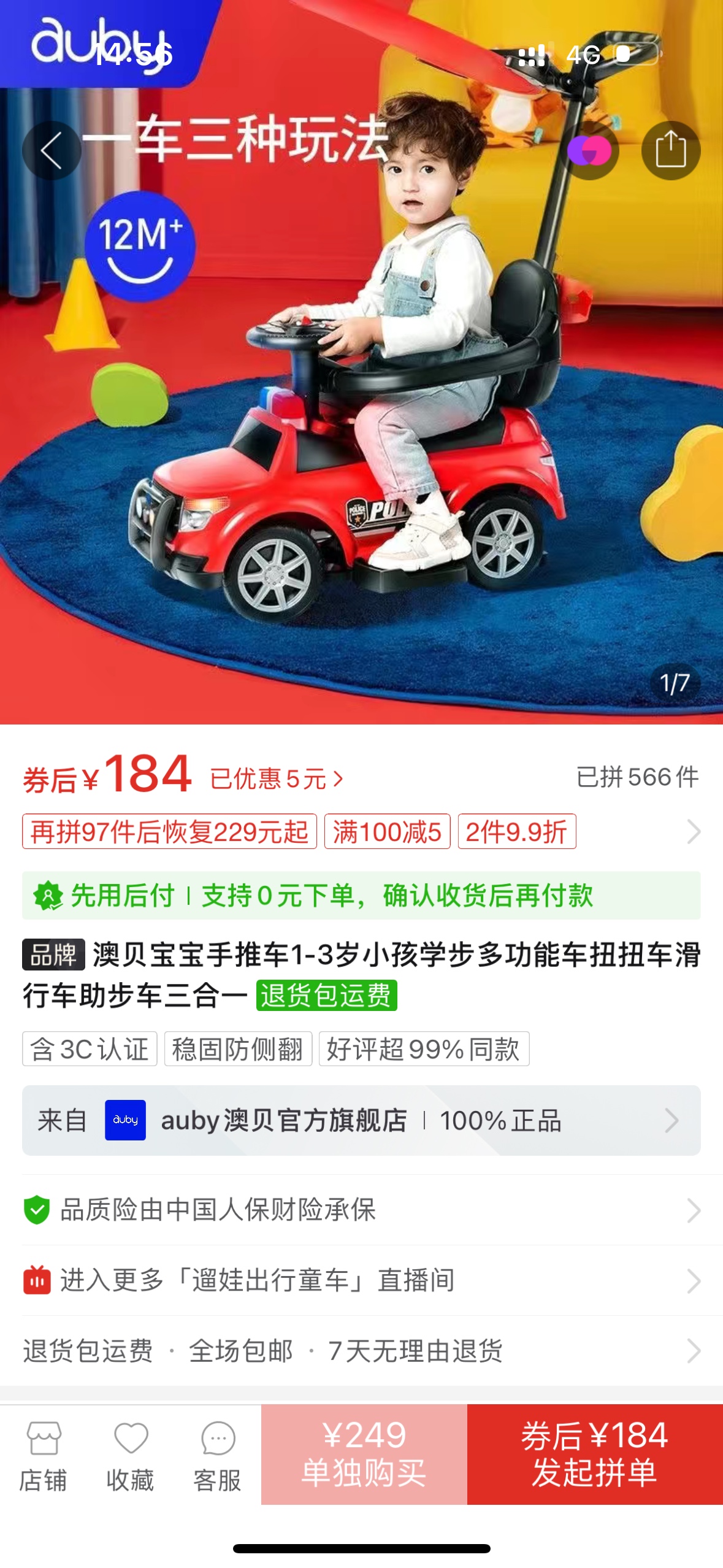Image resolution: width=723 pixels, height=1568 pixels.
Task: Open the 先用后付 pay-later banner
Action: [x=361, y=895]
